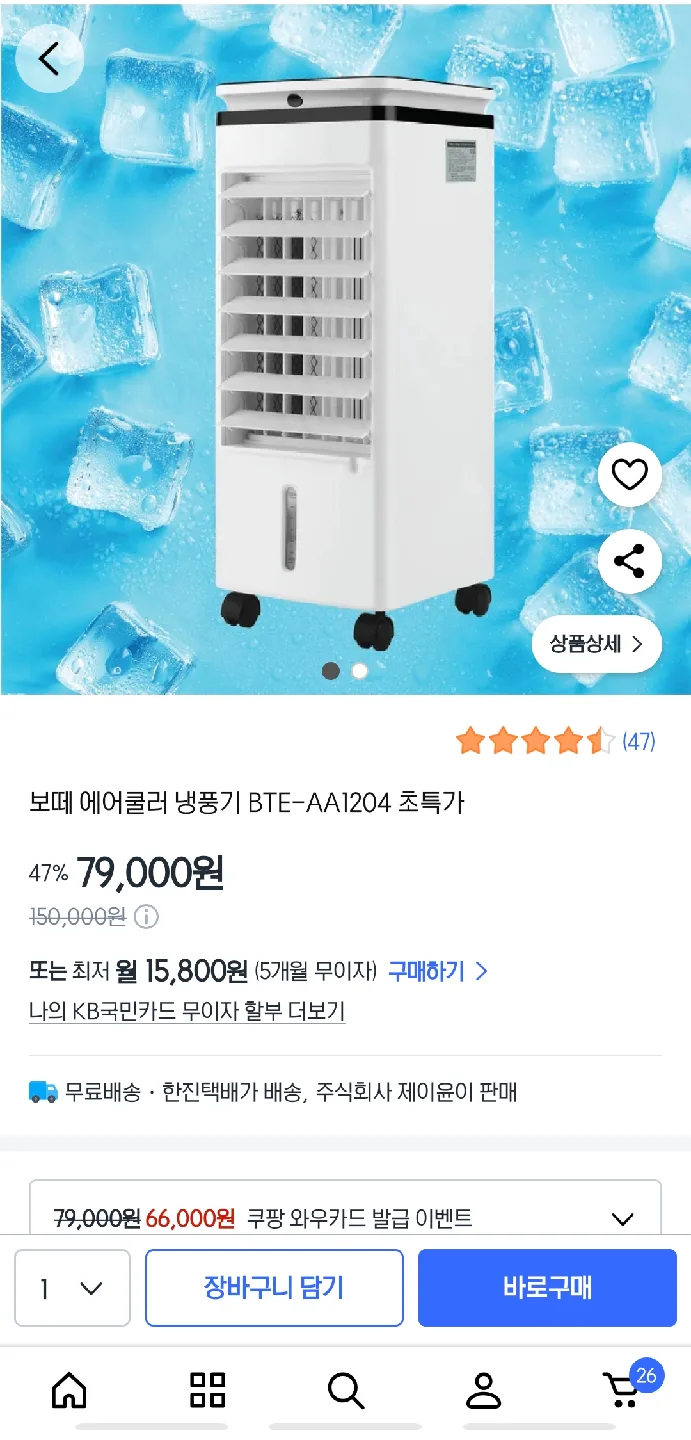Open 나의 KB국민카드 무이자 할부 더보기

(x=187, y=1011)
